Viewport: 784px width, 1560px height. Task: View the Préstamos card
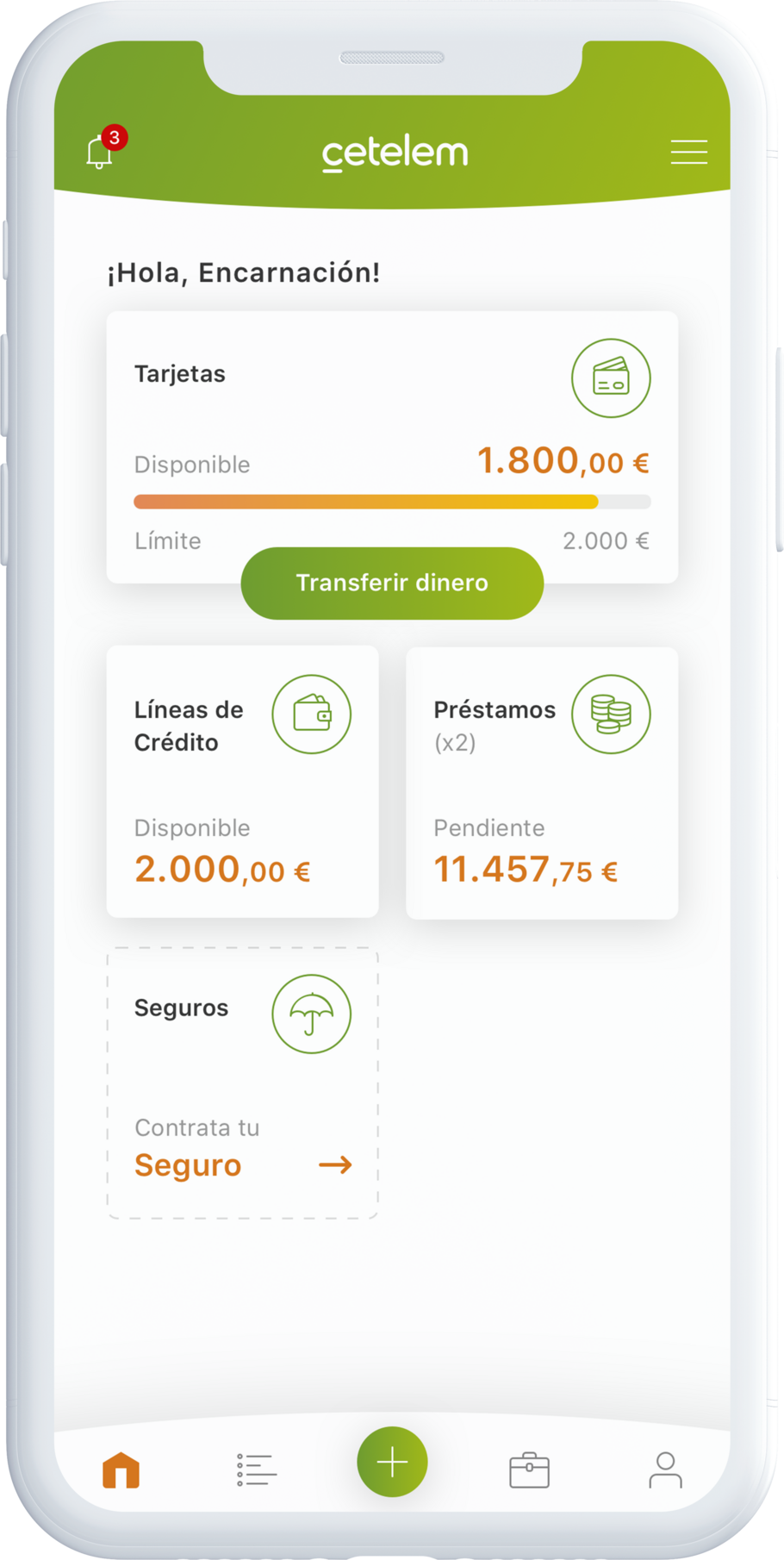(542, 782)
